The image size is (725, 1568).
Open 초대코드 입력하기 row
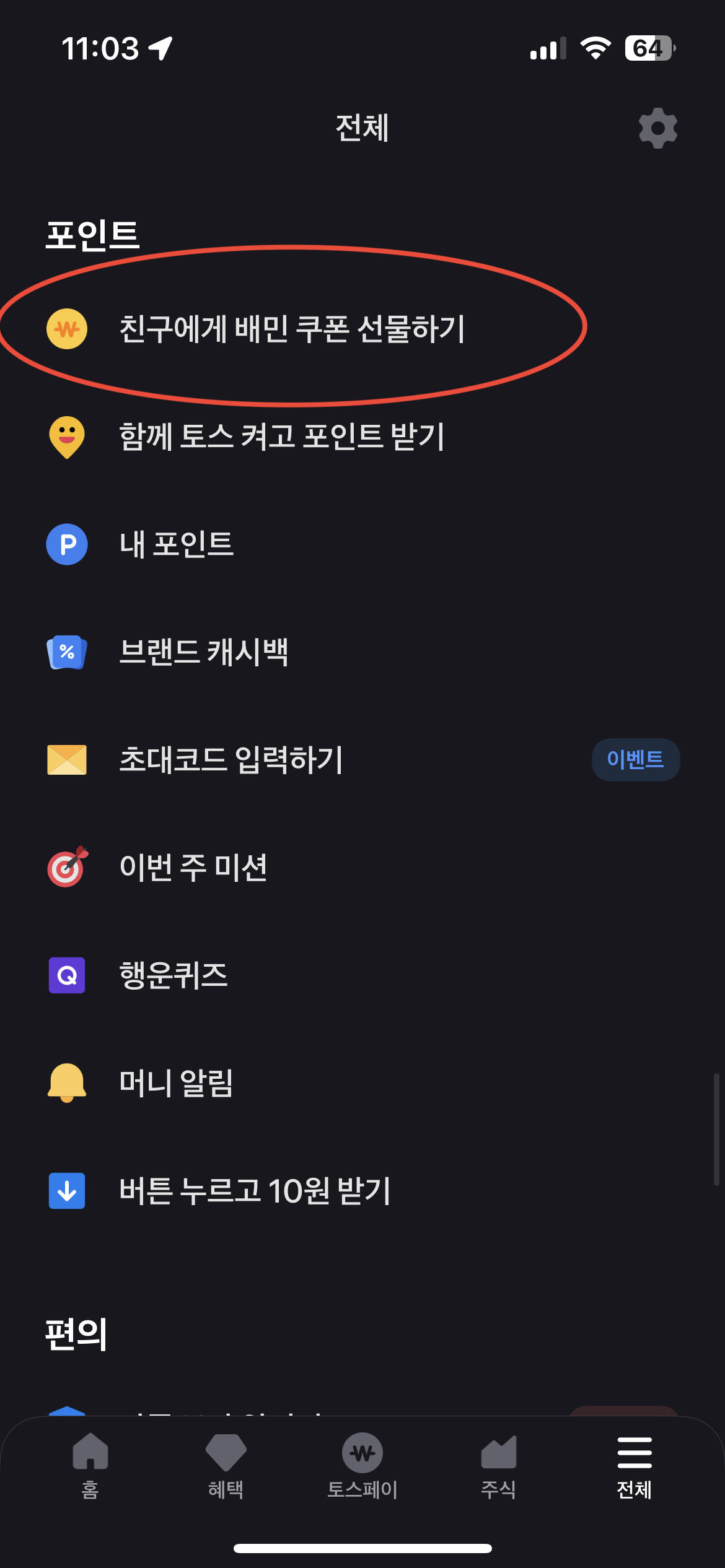(x=231, y=760)
